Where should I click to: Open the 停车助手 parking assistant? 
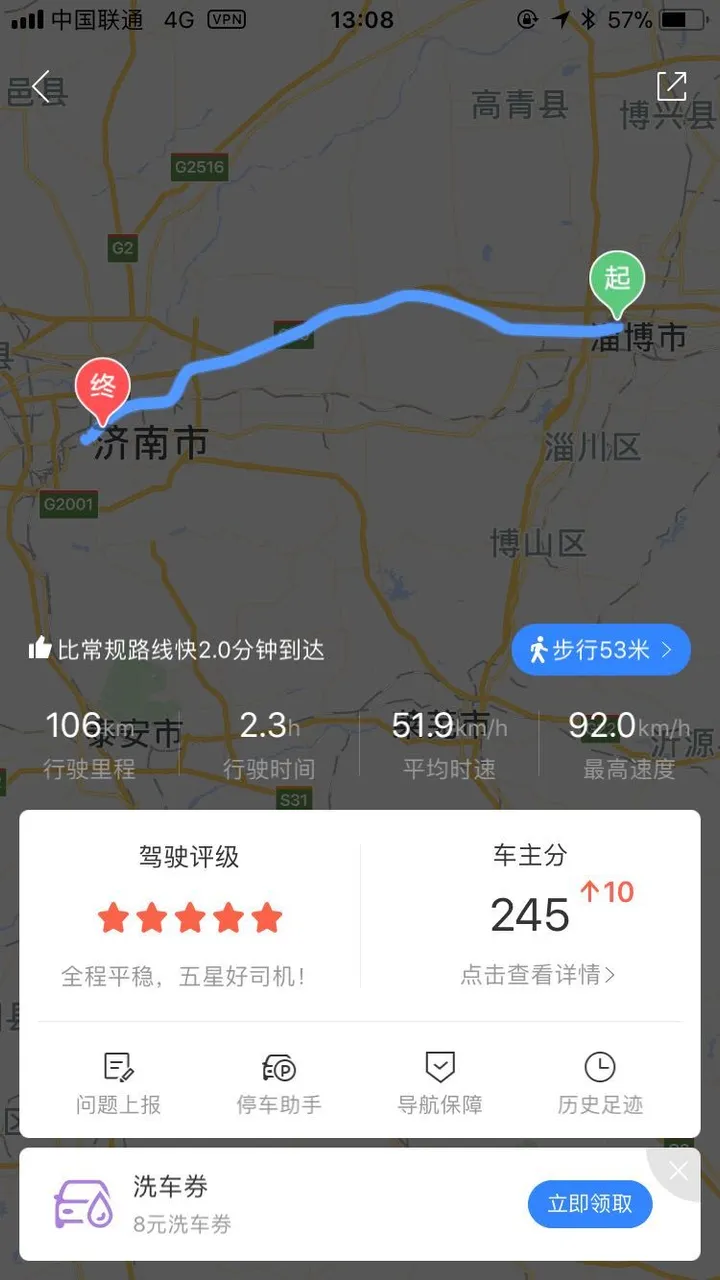point(279,1083)
